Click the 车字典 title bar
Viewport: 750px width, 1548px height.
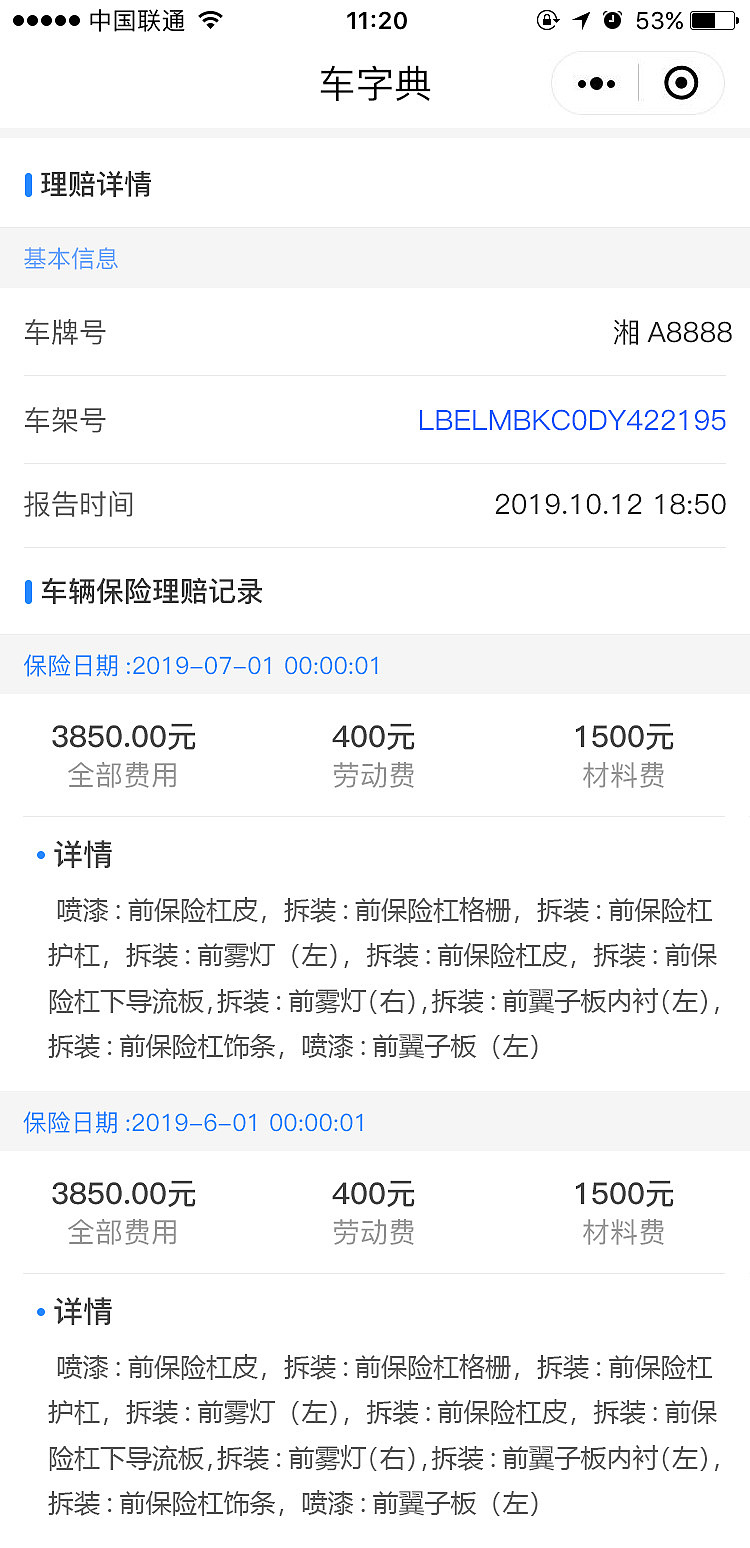click(x=375, y=84)
